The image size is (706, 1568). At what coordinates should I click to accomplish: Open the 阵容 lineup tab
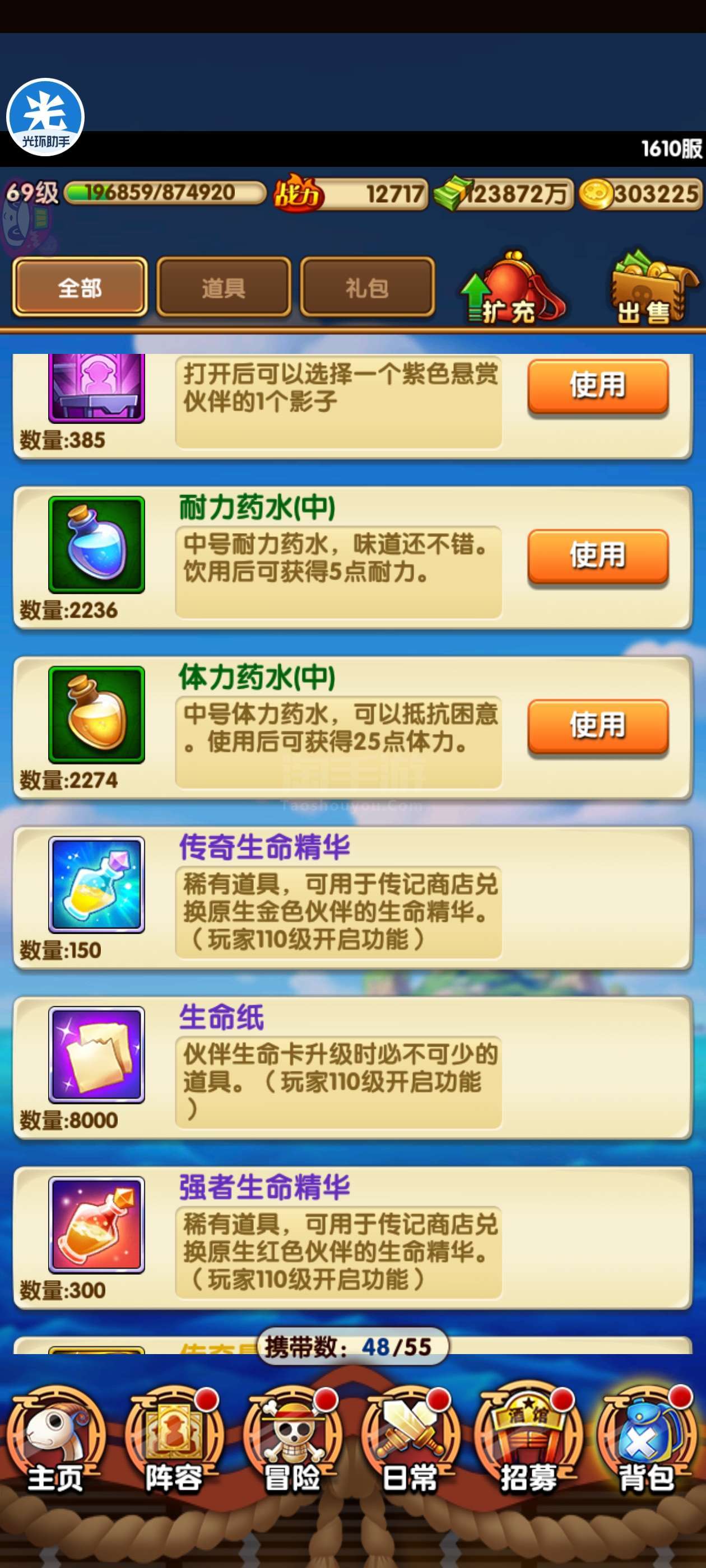pyautogui.click(x=174, y=1444)
